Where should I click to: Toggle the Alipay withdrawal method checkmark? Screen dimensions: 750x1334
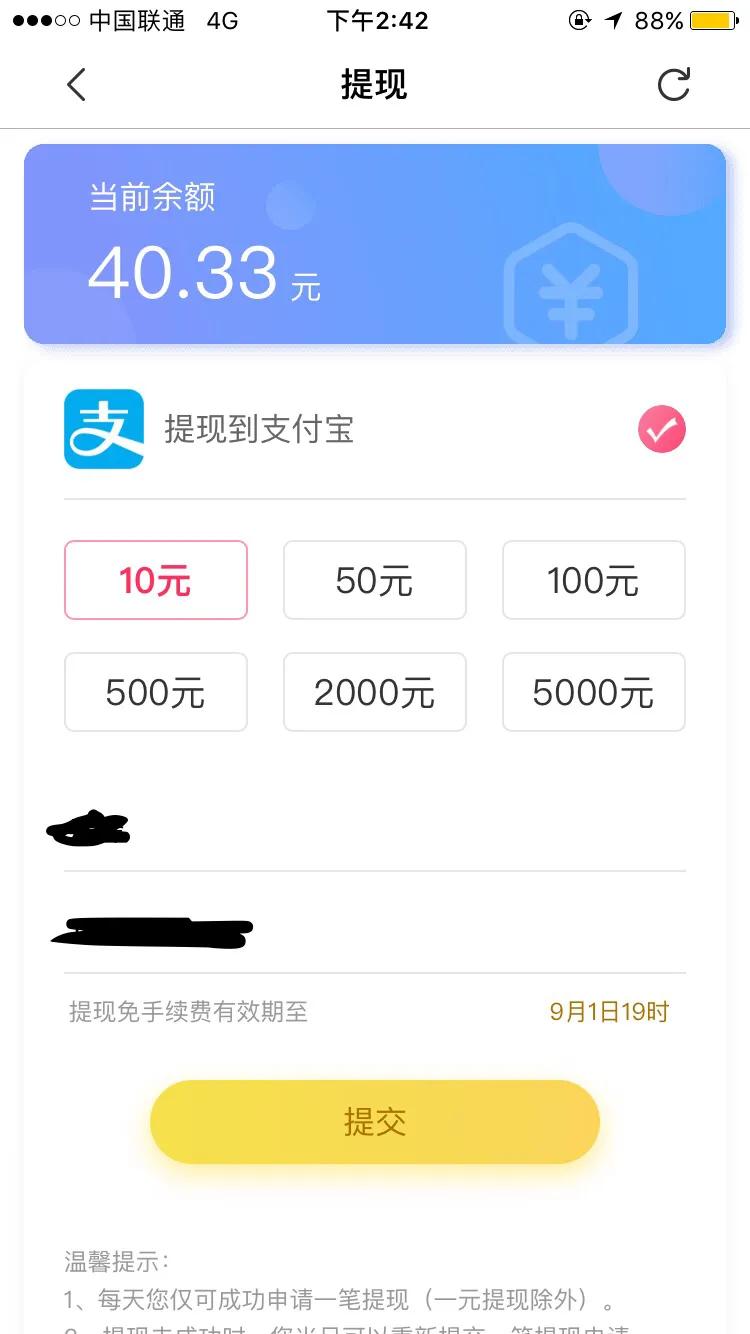[661, 428]
